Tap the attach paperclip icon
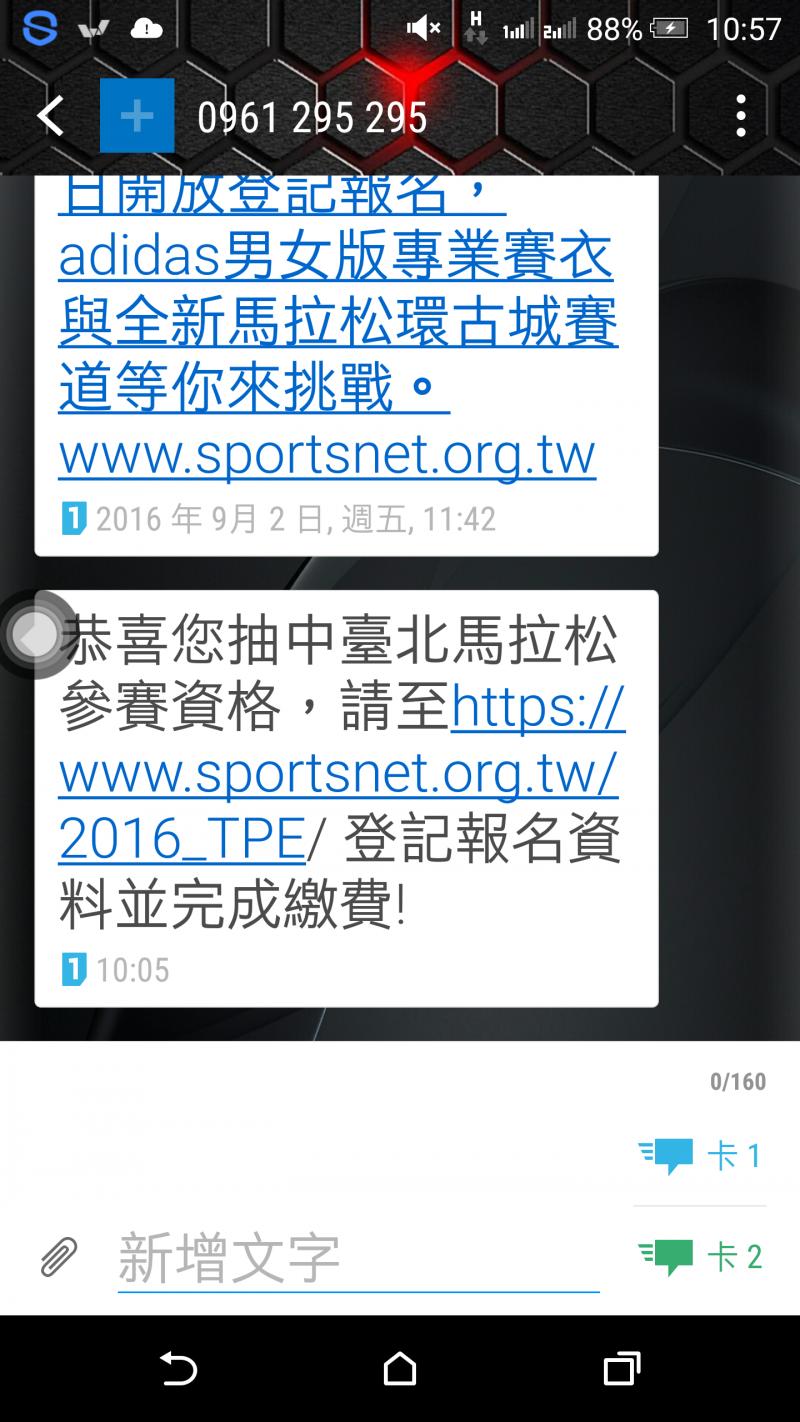 [59, 1257]
